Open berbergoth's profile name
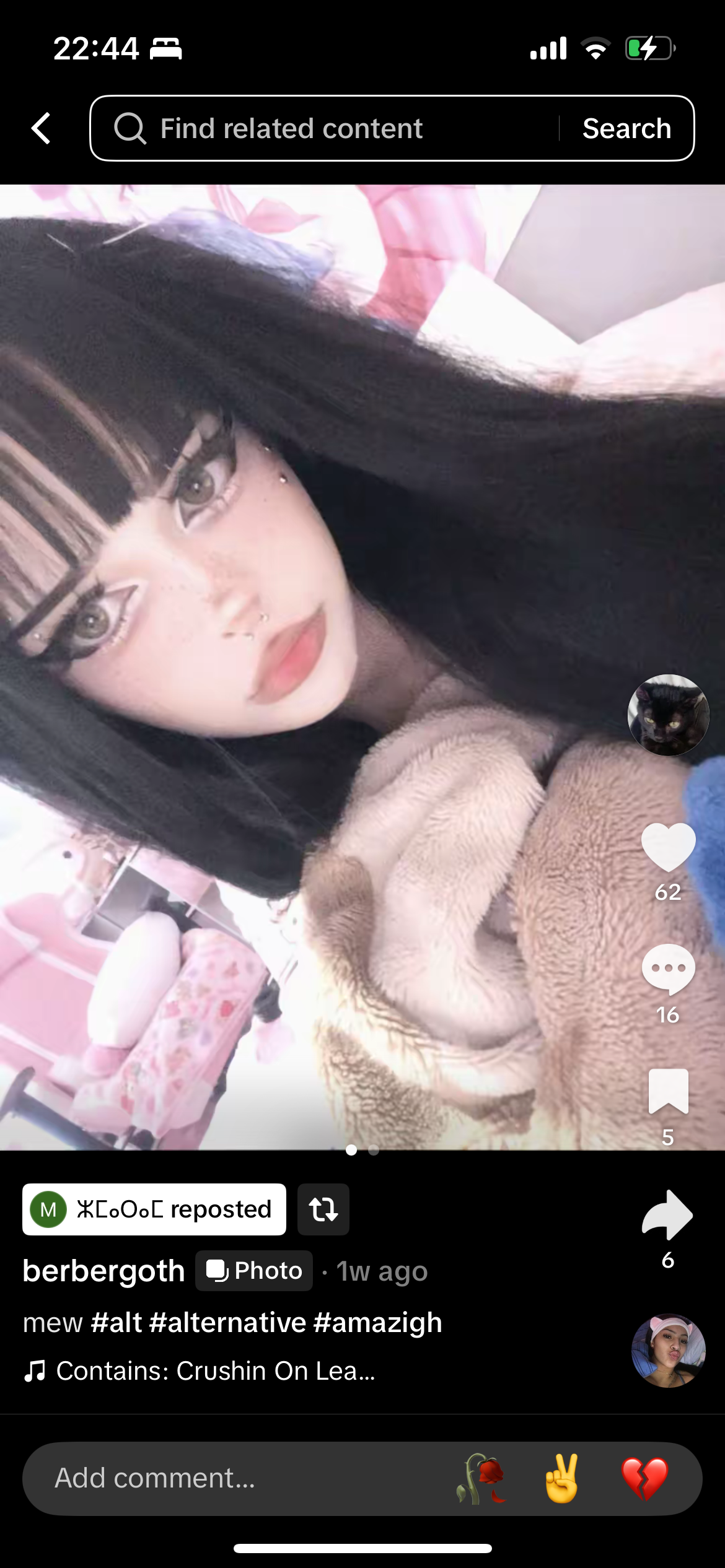This screenshot has width=725, height=1568. click(x=103, y=1271)
